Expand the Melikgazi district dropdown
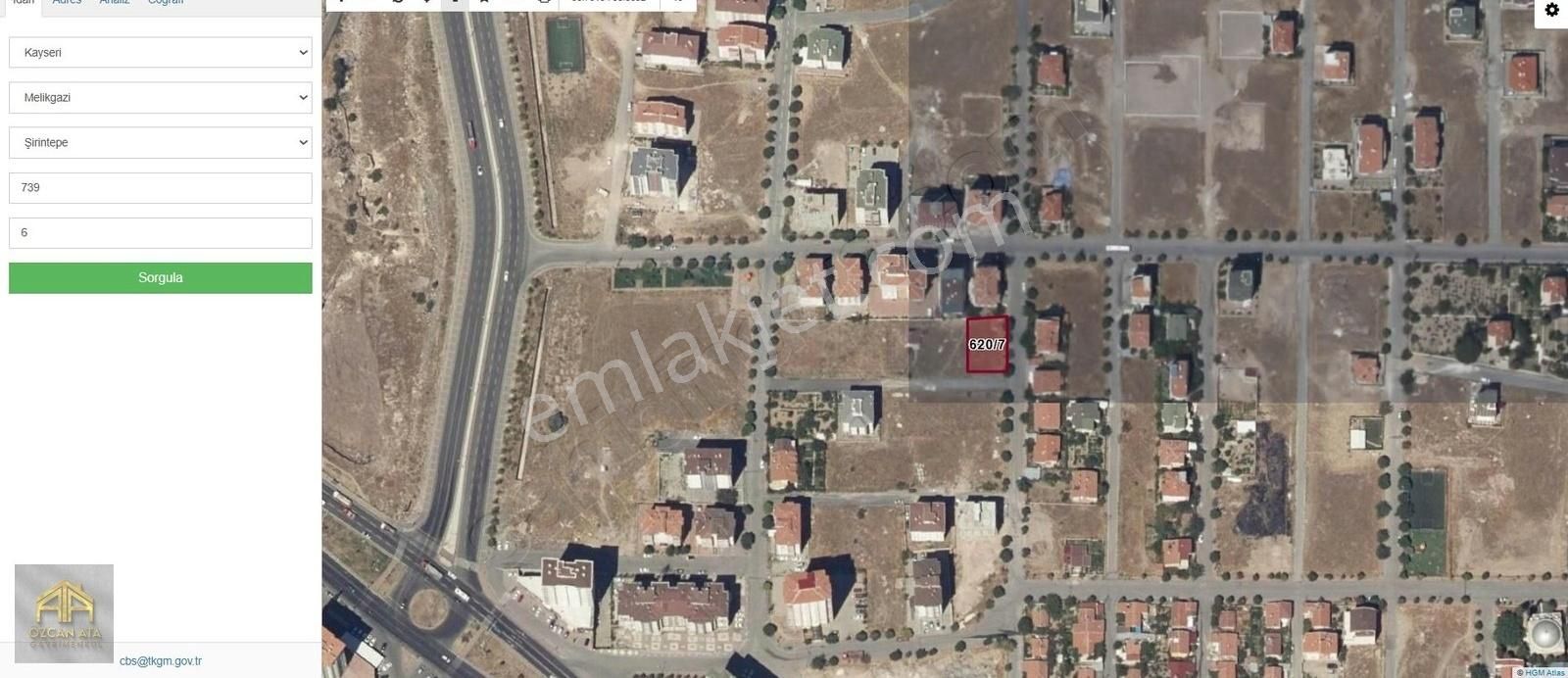The image size is (1568, 678). (x=160, y=98)
